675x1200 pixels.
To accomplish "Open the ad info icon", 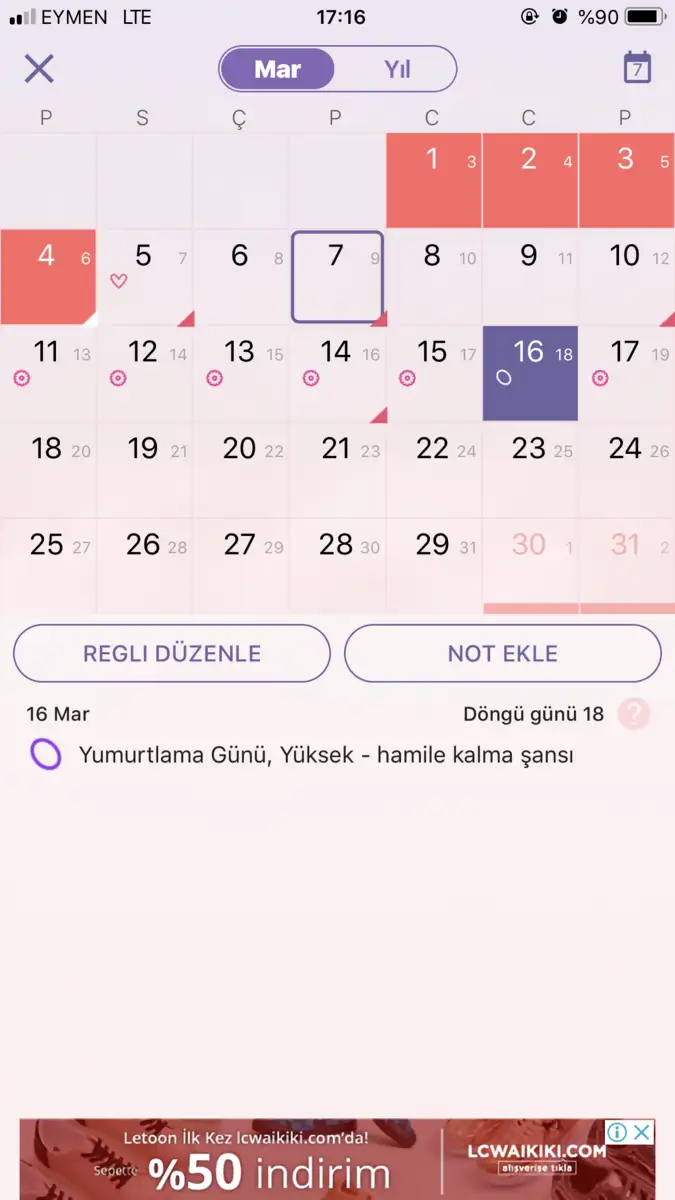I will pos(618,1132).
